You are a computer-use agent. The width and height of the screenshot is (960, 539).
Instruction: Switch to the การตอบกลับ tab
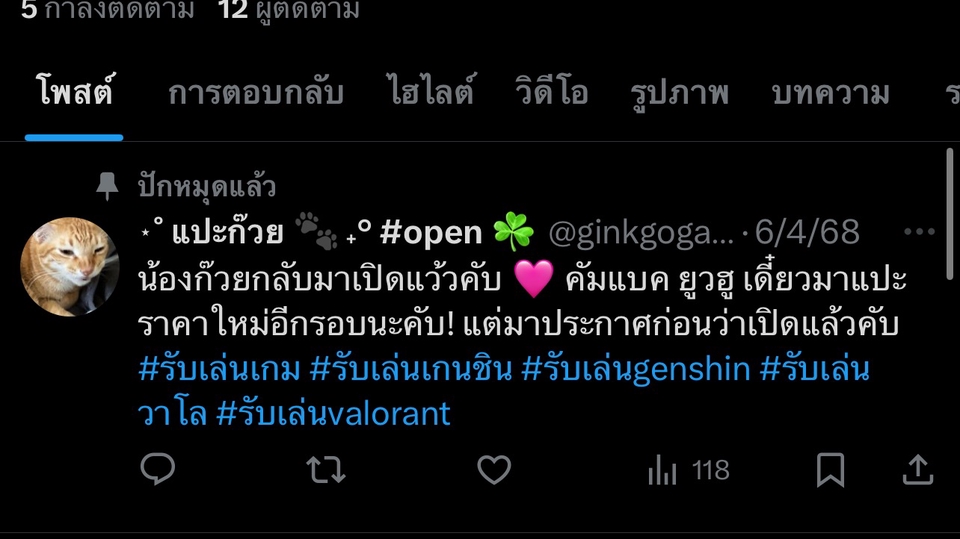255,94
